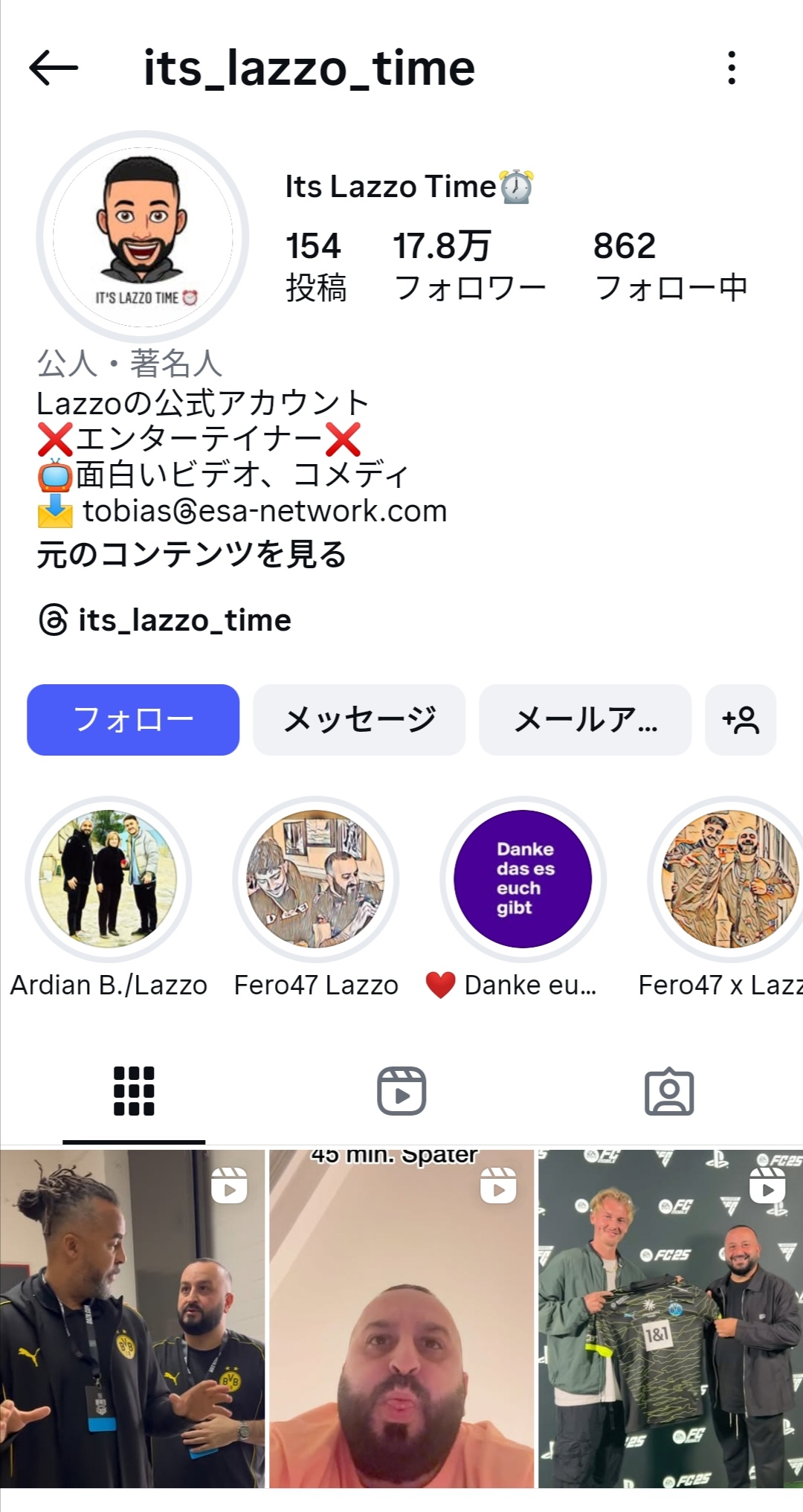Open the Danke eu... highlight
803x1512 pixels.
tap(523, 879)
